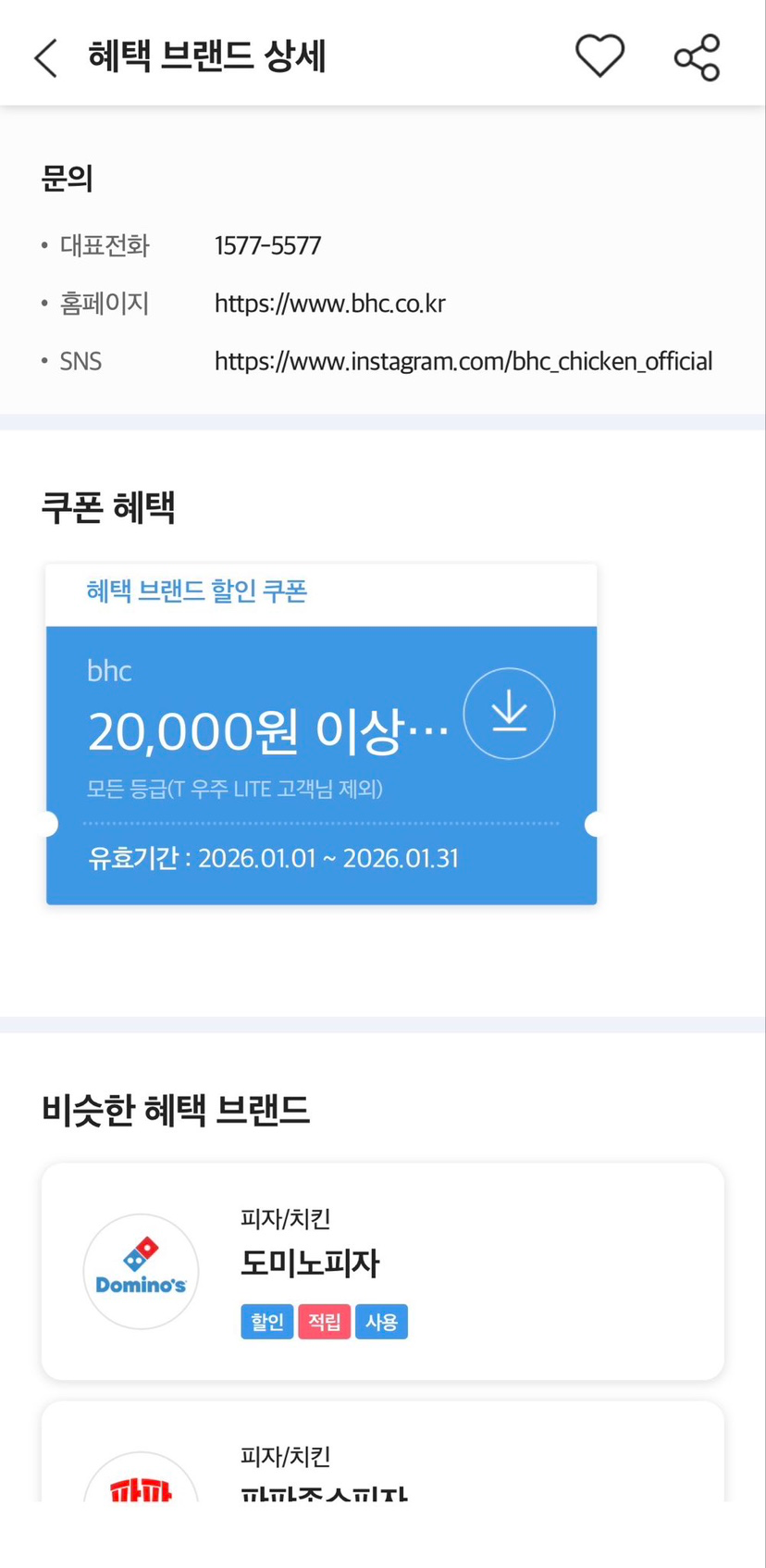766x1568 pixels.
Task: Call the main number 1577-5577
Action: coord(267,245)
